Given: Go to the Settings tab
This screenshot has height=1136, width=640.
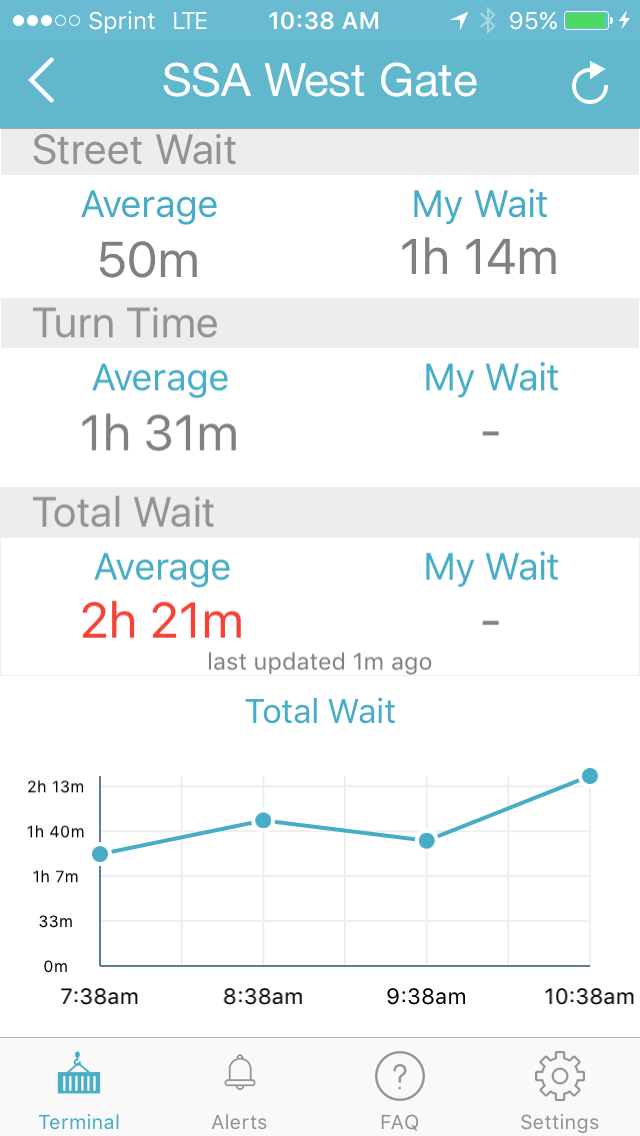Looking at the screenshot, I should point(559,1090).
